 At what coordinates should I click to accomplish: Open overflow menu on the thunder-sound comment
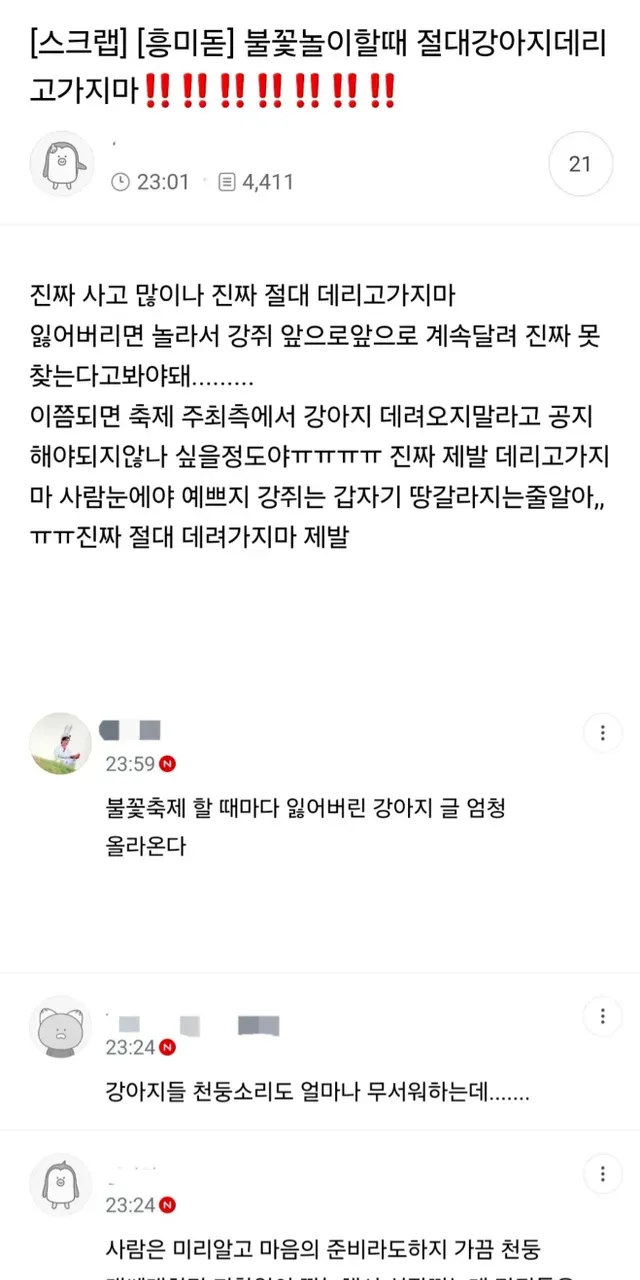602,1018
